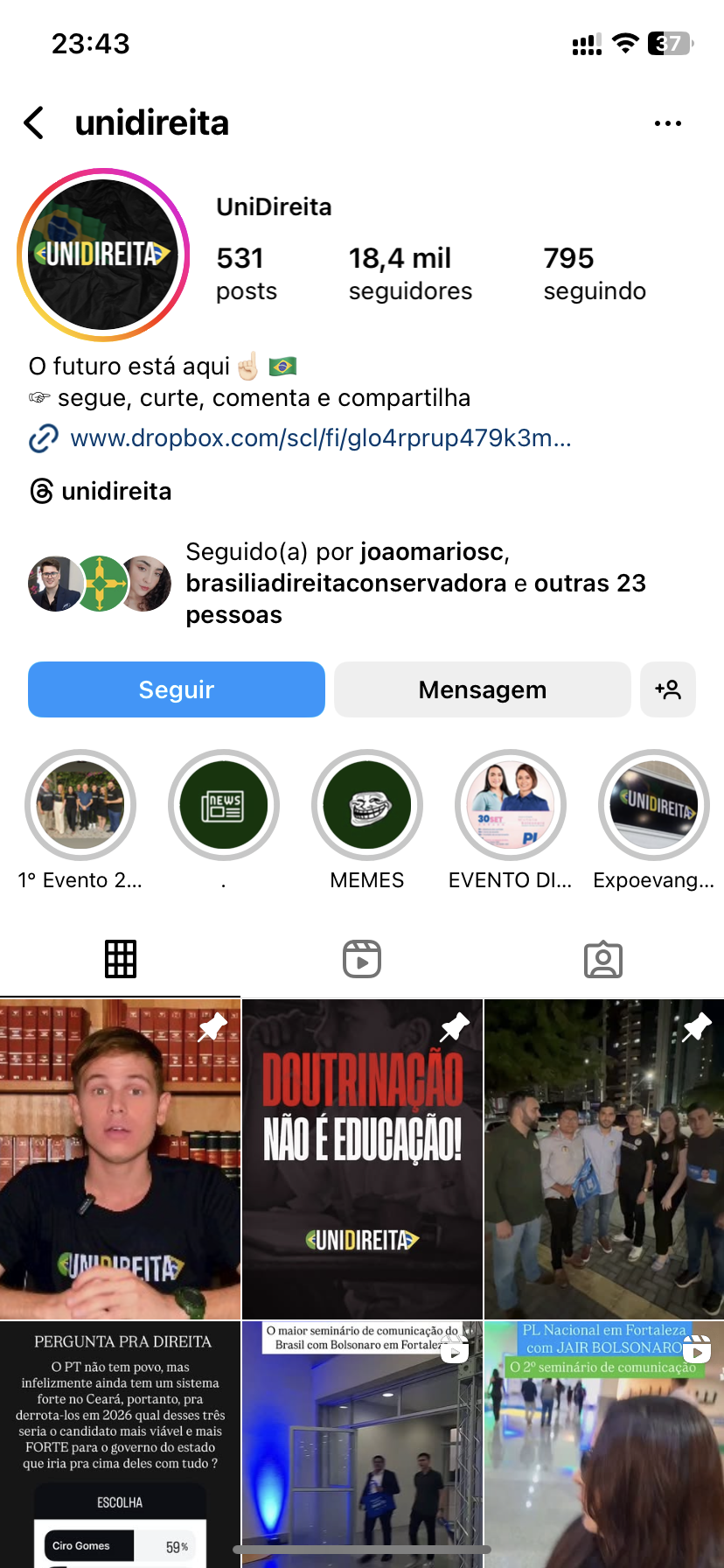Viewport: 724px width, 1568px height.
Task: Select the posts grid tab
Action: 121,959
